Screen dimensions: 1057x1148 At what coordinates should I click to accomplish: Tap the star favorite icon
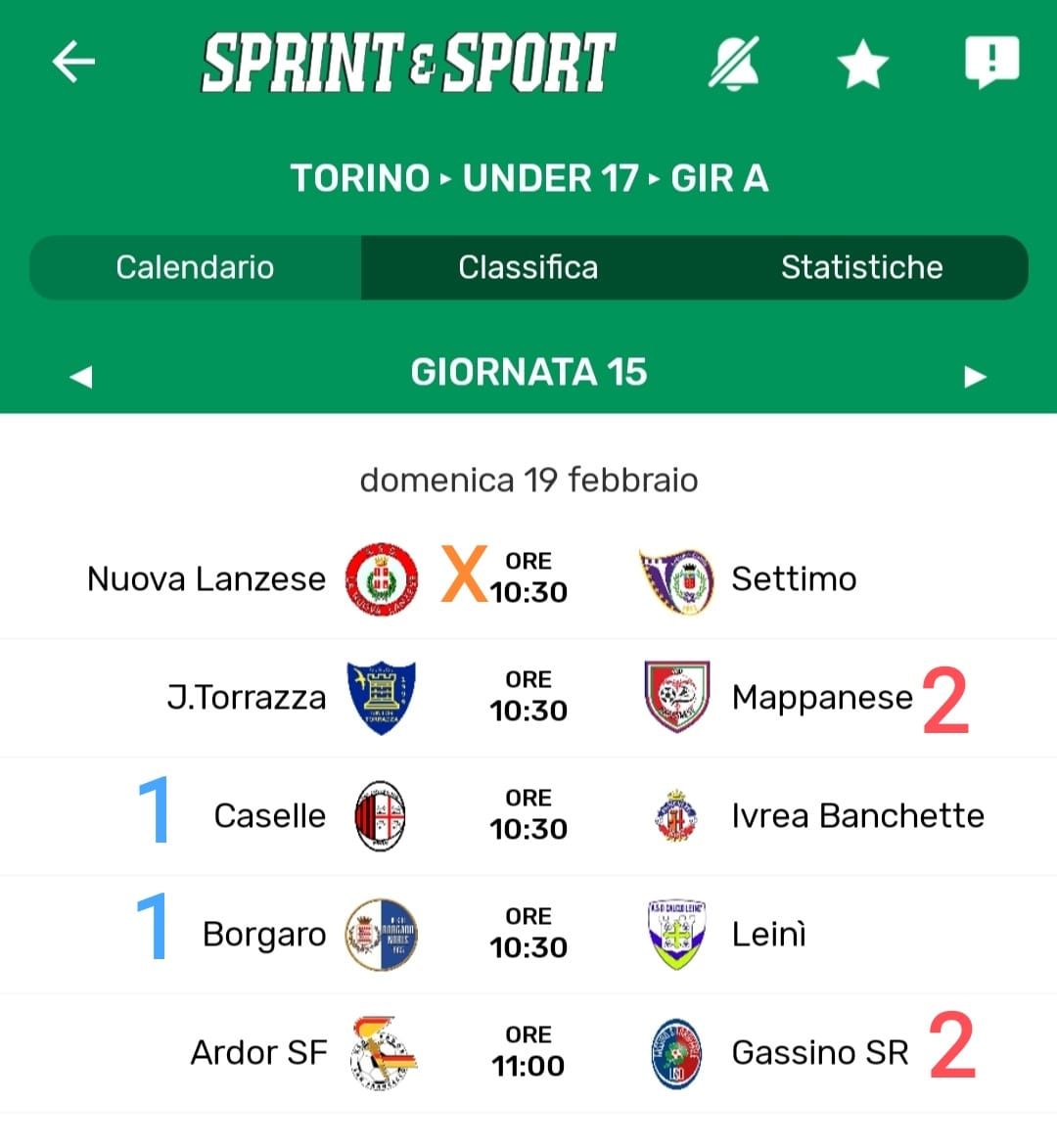pos(862,65)
